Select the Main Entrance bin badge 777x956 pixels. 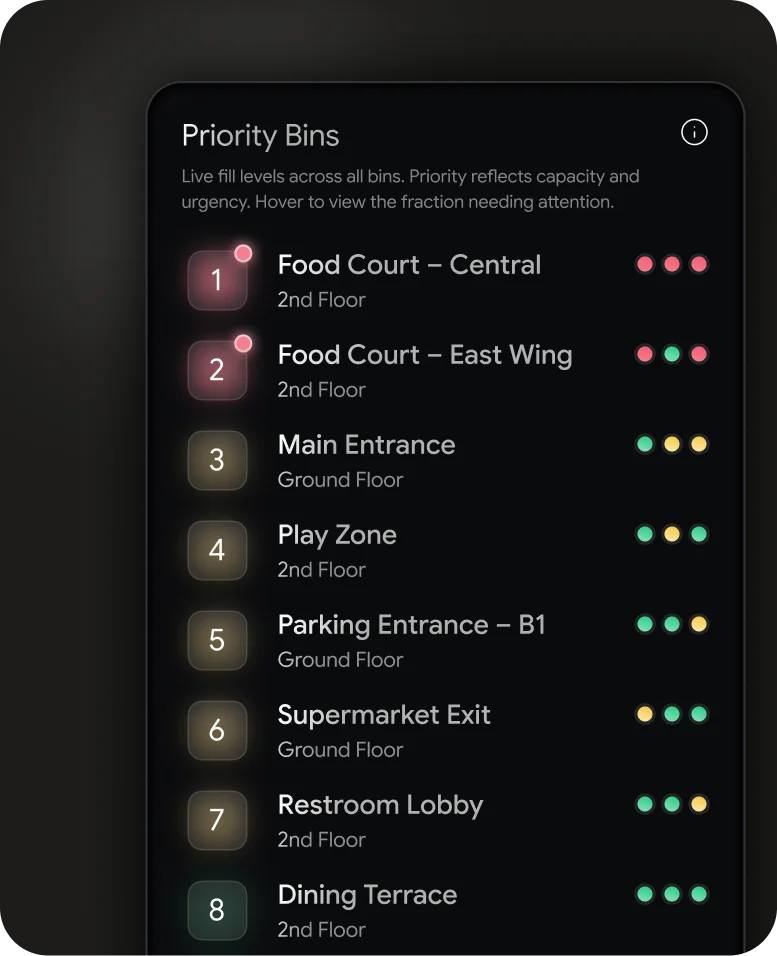coord(217,460)
